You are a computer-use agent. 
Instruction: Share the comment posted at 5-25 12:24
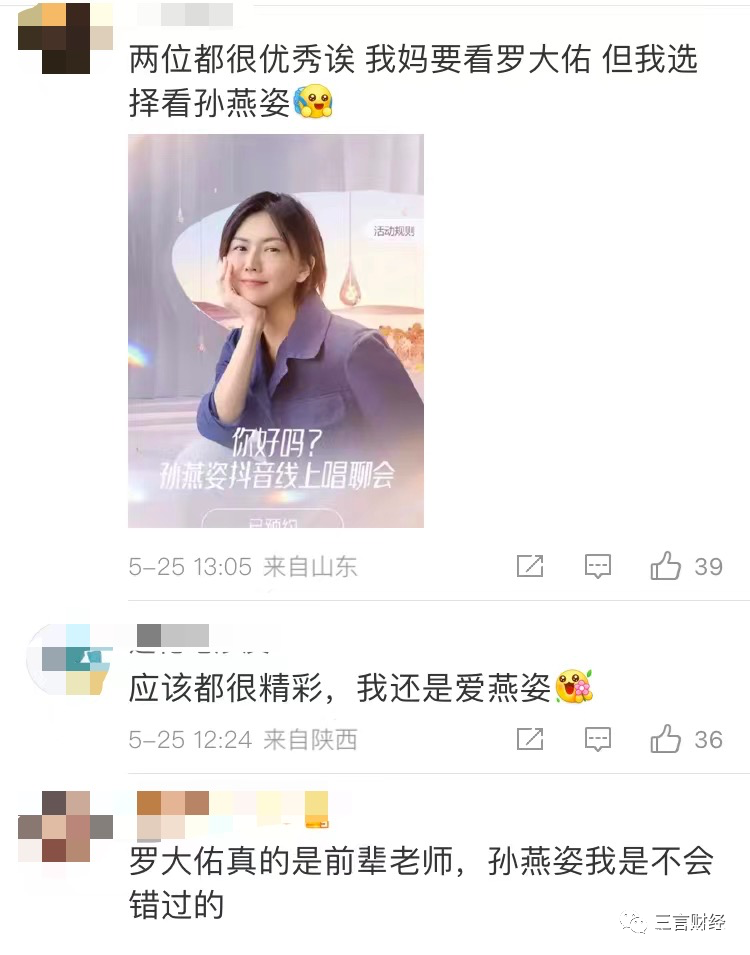[x=529, y=739]
